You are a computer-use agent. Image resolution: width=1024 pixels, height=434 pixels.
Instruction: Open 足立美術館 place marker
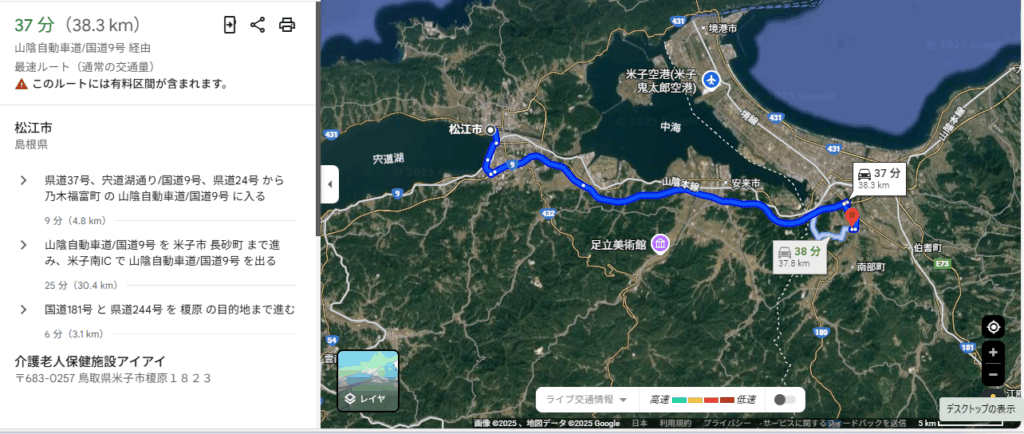pyautogui.click(x=660, y=243)
